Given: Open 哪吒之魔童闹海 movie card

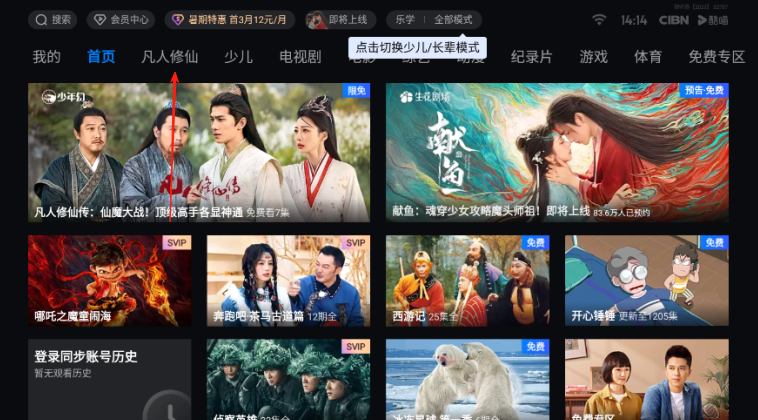Looking at the screenshot, I should click(x=109, y=281).
